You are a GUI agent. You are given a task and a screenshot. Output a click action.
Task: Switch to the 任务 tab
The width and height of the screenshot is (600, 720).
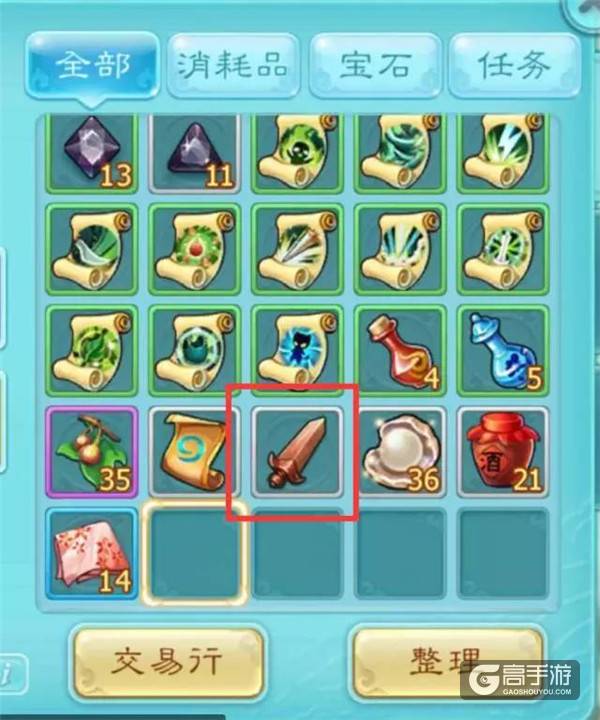pos(515,66)
